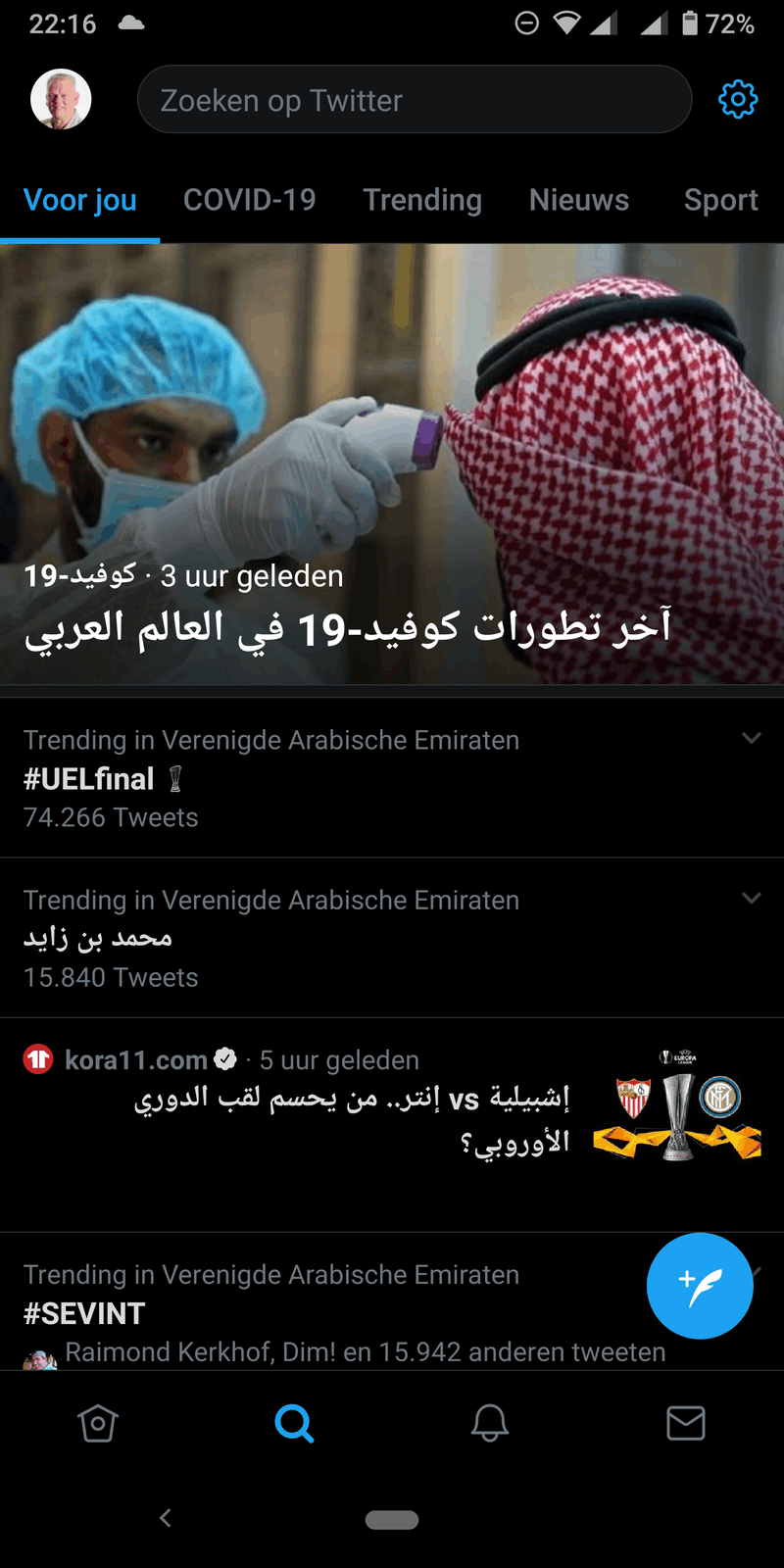
Task: Select the Search magnifier in bottom navigation
Action: [x=294, y=1423]
